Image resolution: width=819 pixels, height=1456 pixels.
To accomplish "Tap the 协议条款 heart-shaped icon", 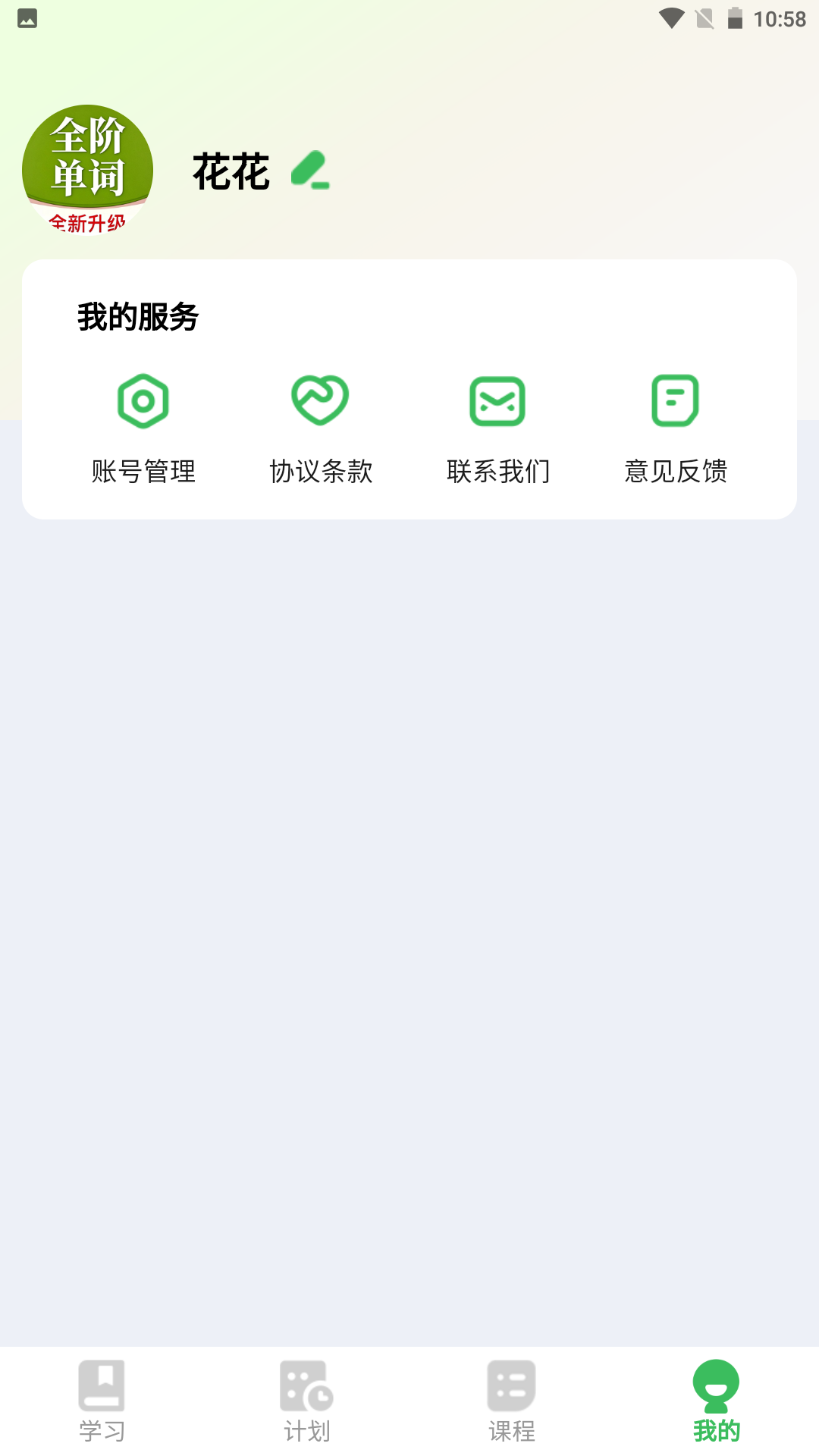I will click(x=320, y=400).
